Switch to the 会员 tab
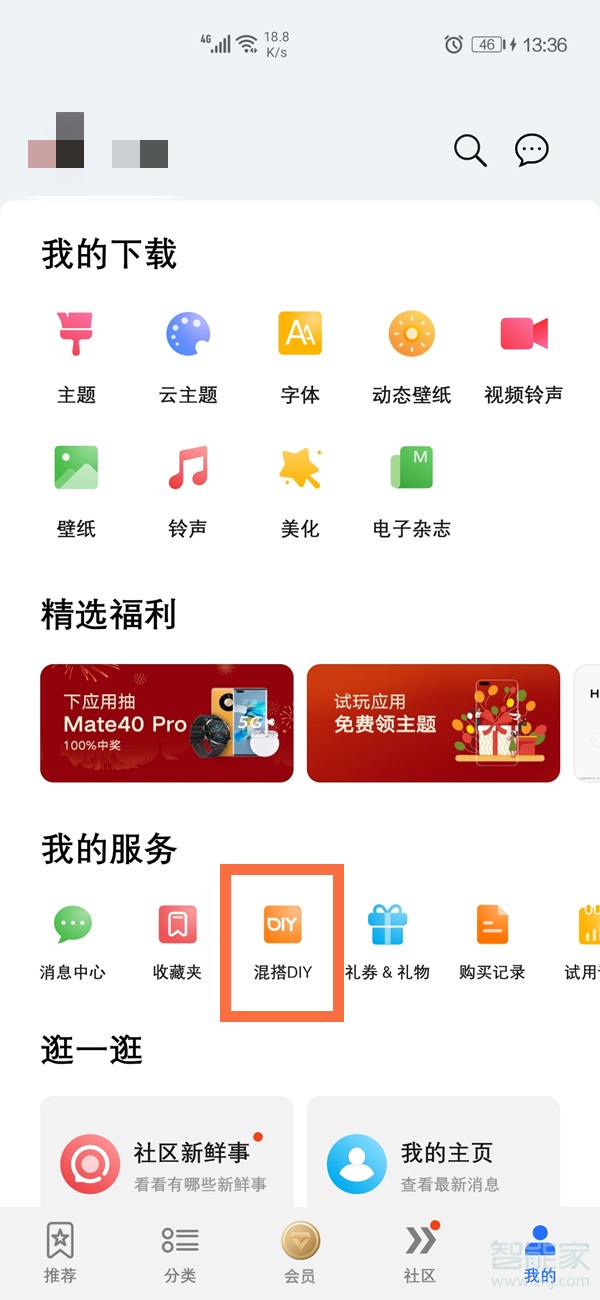Screen dimensions: 600x1300 [x=300, y=1252]
